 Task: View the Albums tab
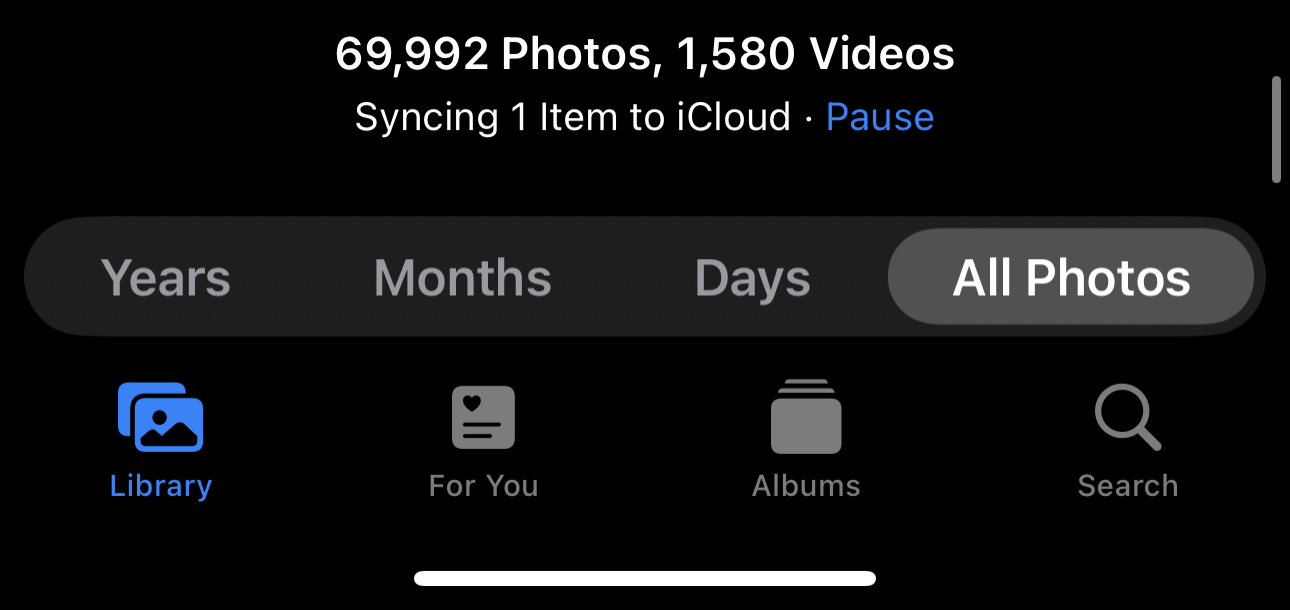[x=806, y=440]
